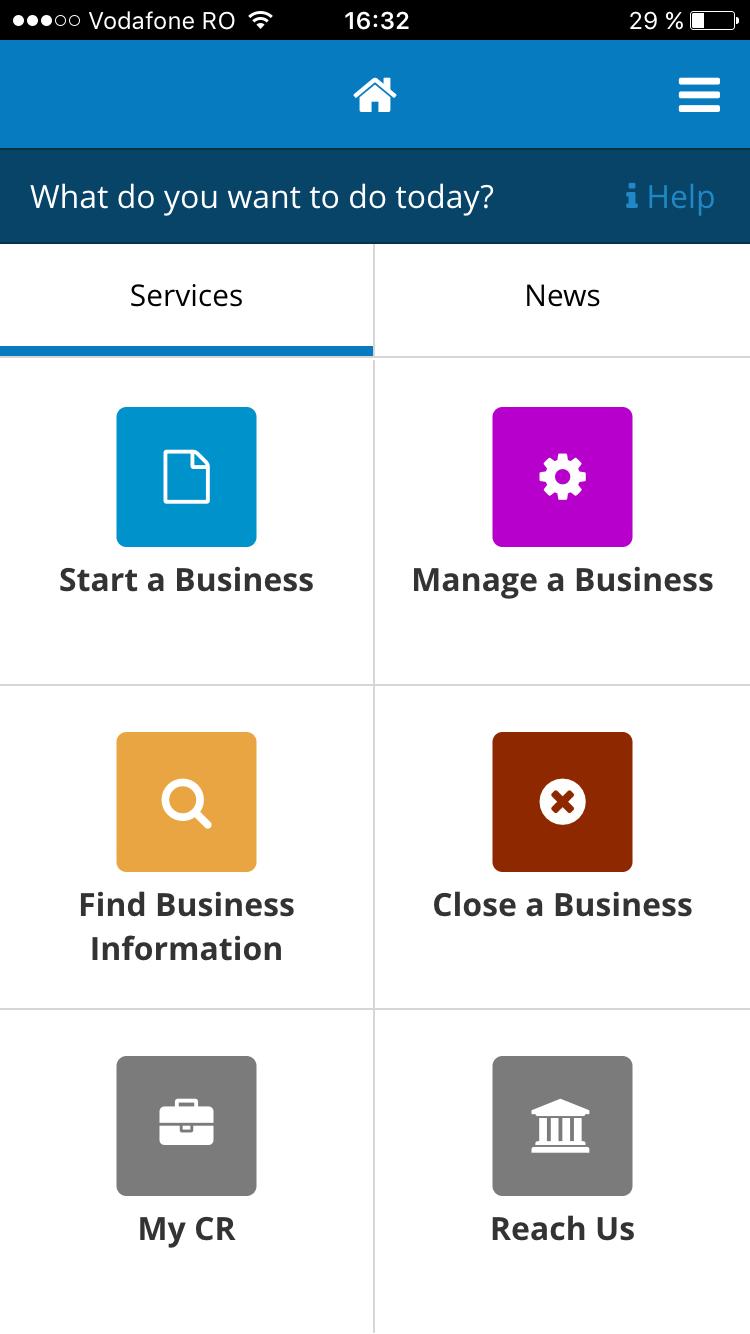This screenshot has height=1334, width=750.
Task: Open the hamburger menu
Action: coord(699,96)
